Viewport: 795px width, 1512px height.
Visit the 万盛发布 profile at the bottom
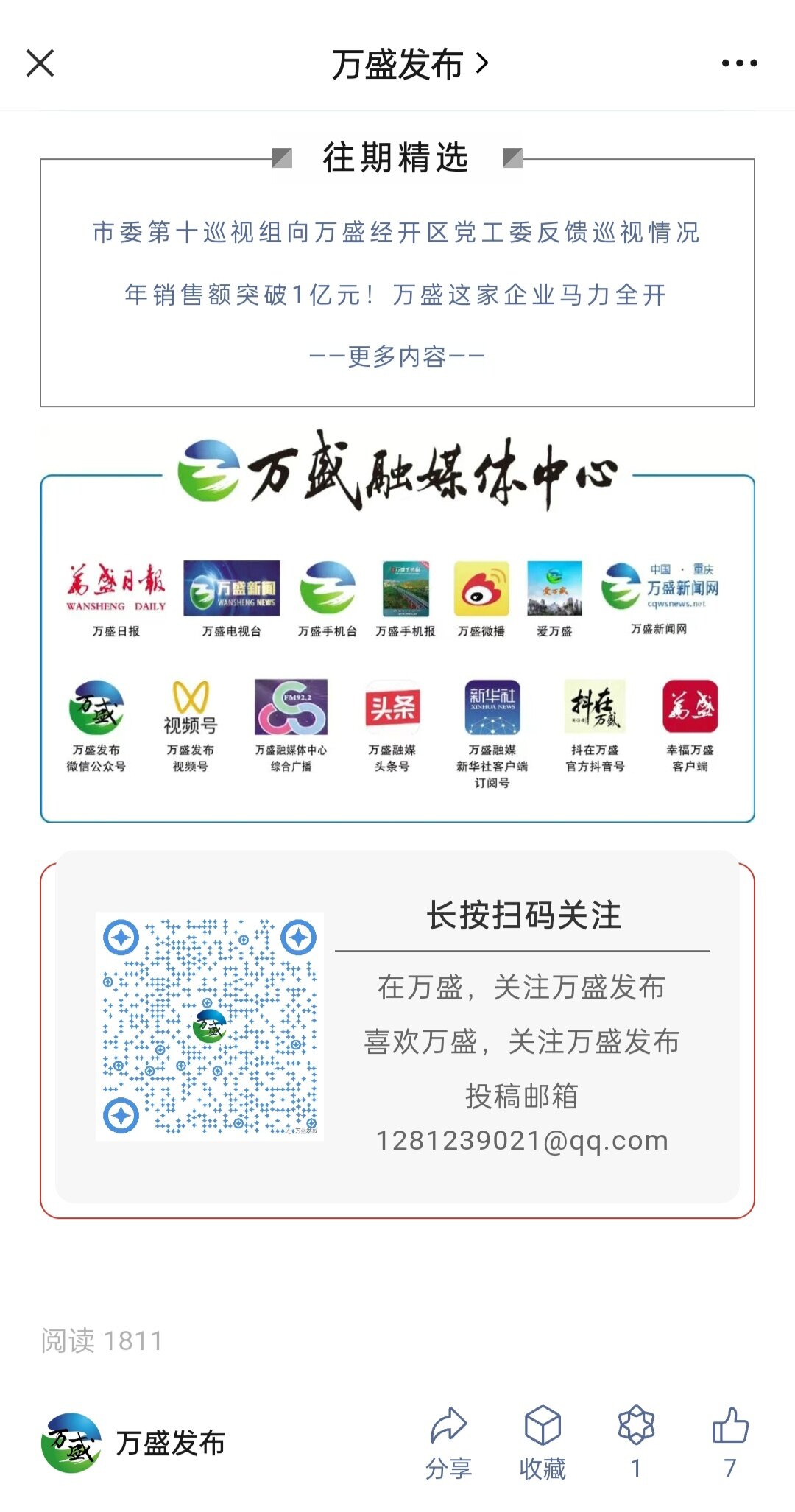pos(134,1443)
